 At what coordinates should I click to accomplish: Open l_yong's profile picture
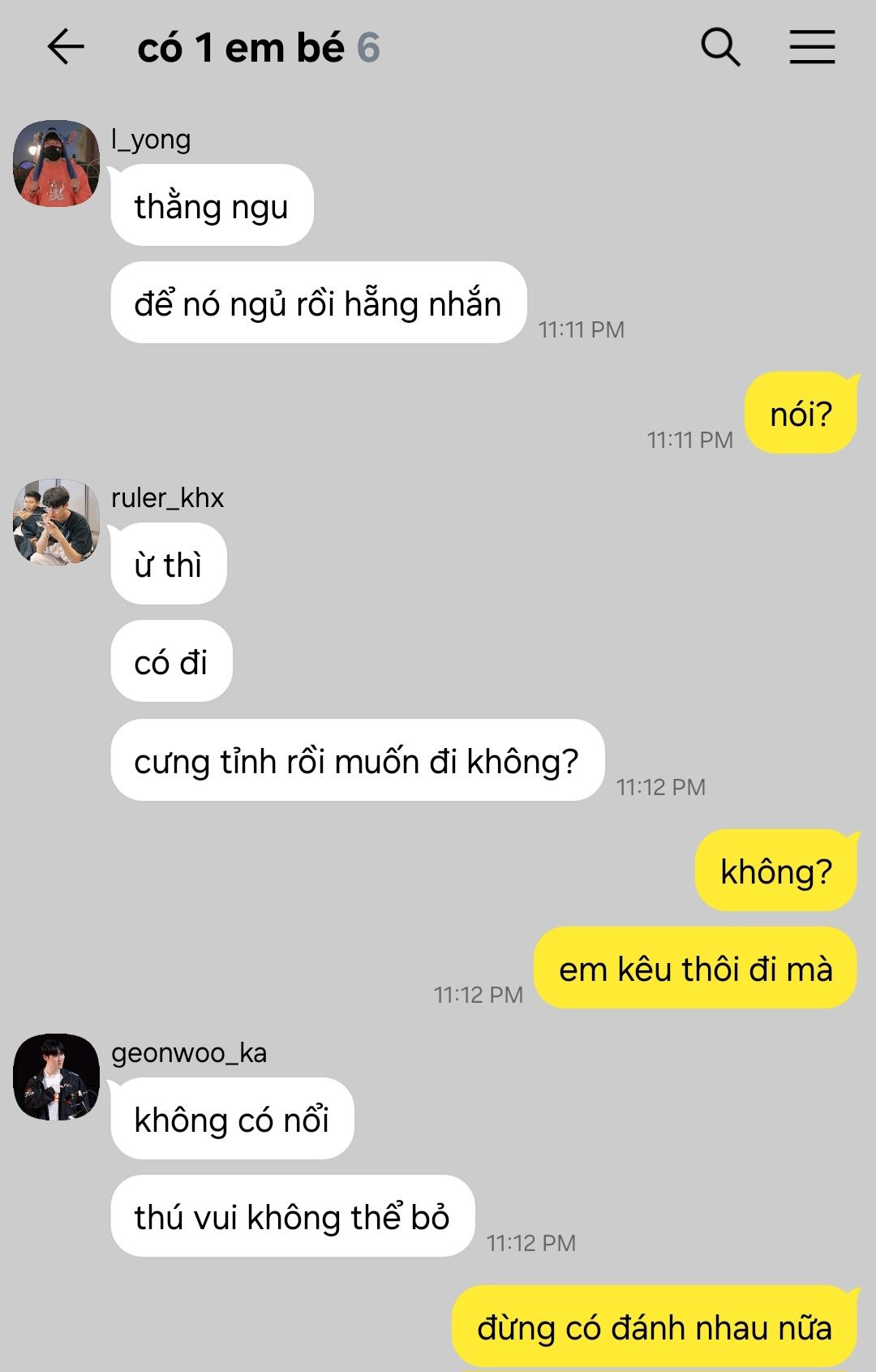tap(56, 163)
